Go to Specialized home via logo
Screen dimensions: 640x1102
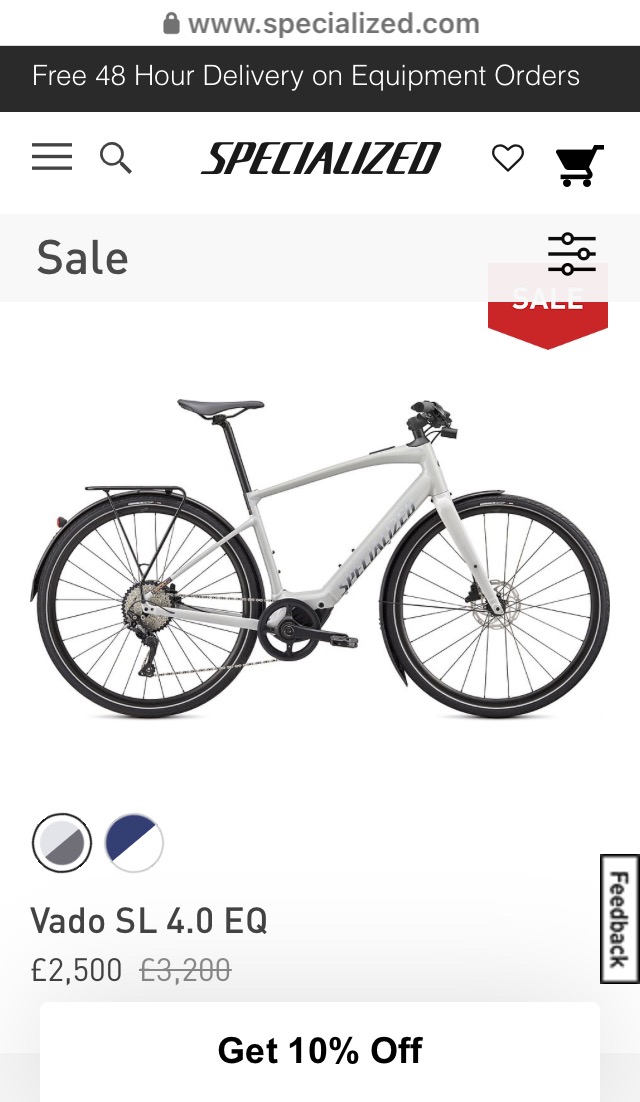[x=320, y=159]
